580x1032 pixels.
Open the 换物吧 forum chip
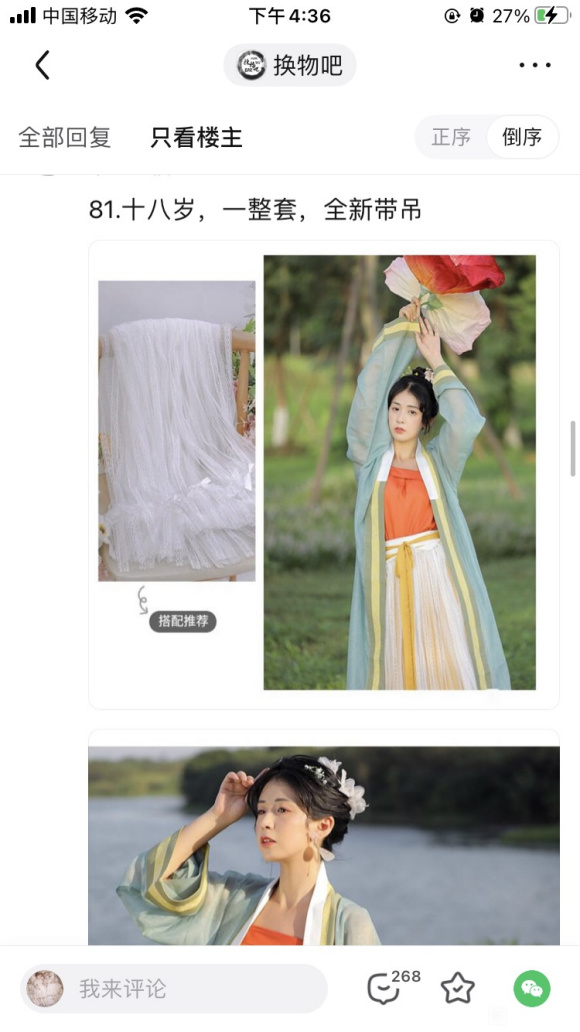point(290,65)
